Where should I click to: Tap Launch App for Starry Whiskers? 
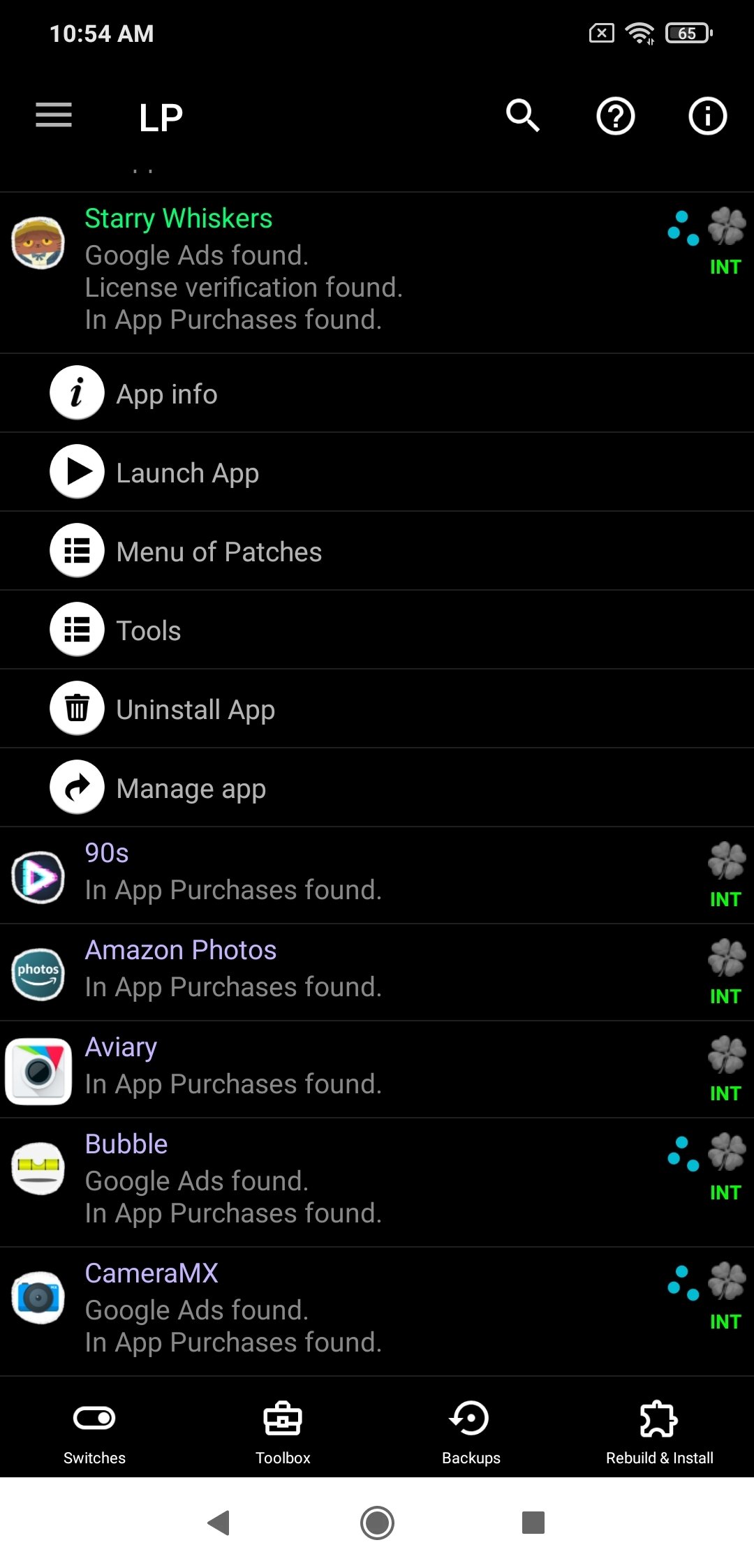(187, 472)
